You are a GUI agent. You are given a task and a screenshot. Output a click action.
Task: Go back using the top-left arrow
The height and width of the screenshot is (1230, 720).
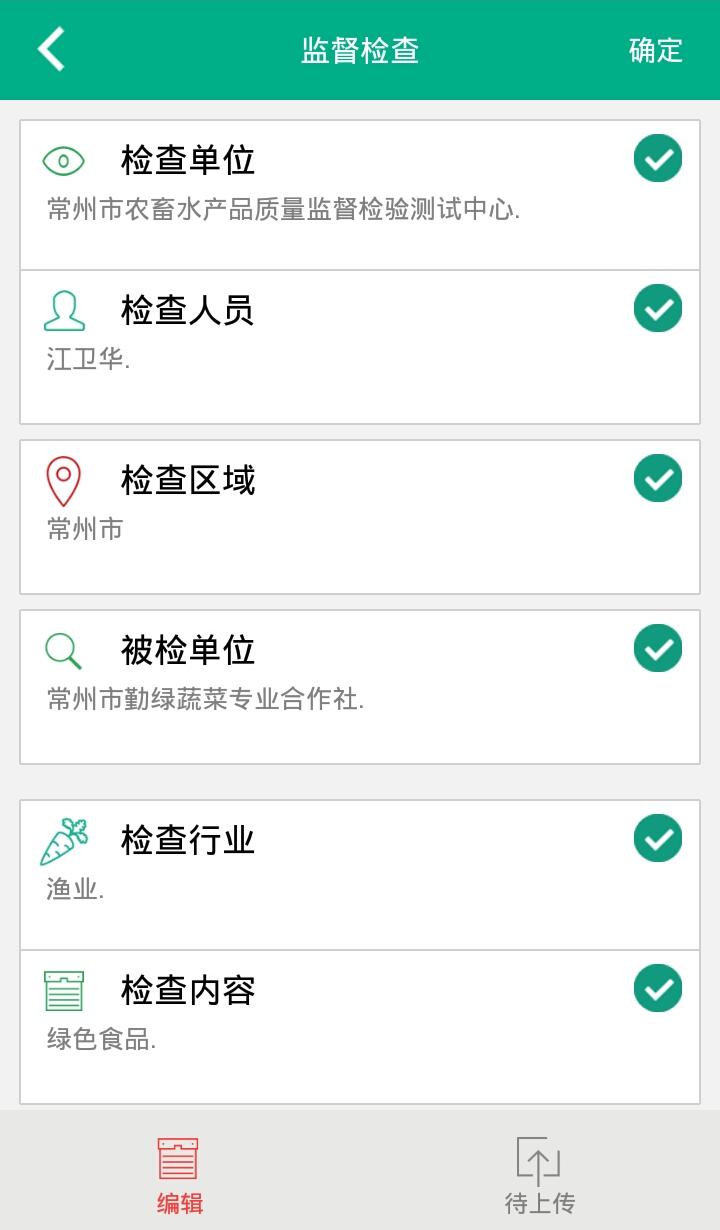coord(52,49)
